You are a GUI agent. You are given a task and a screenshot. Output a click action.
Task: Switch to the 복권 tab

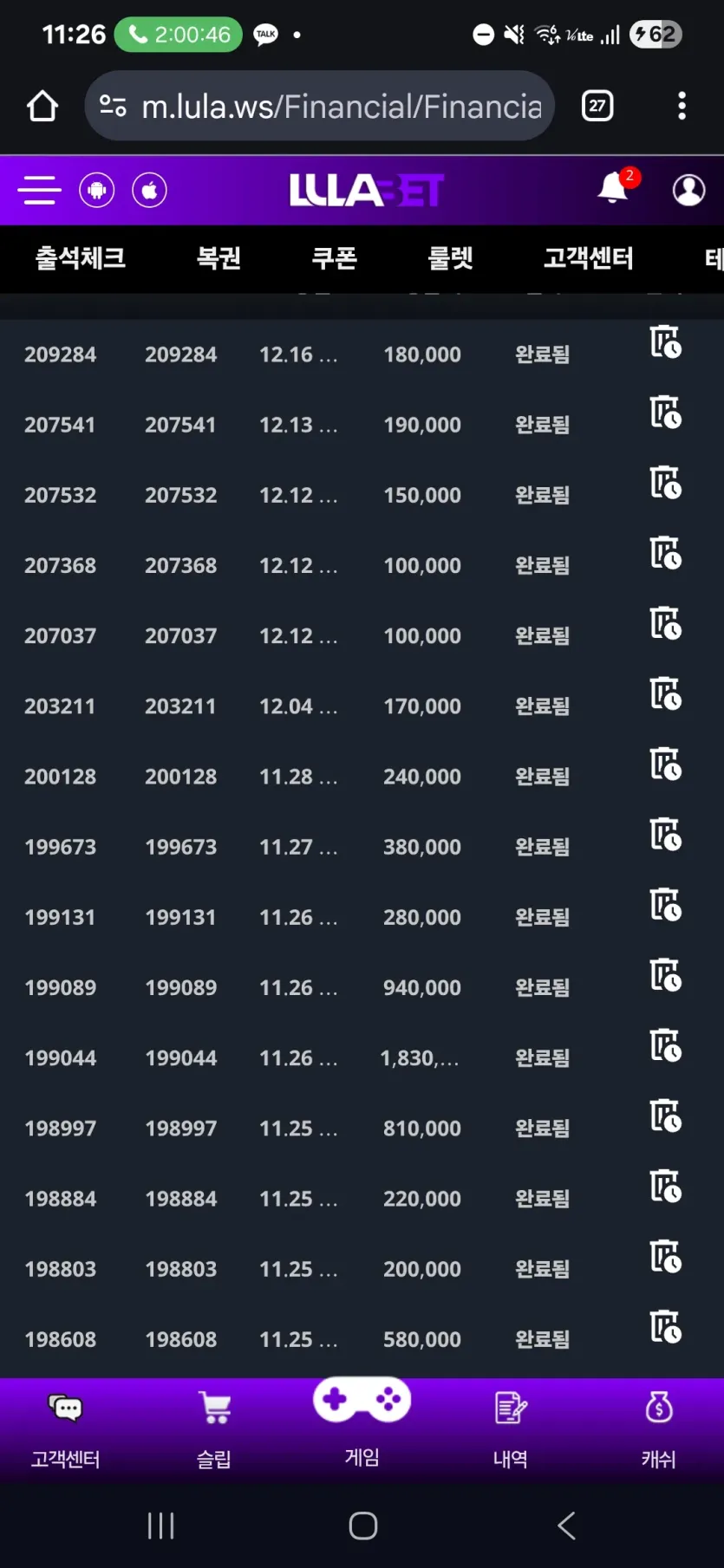click(219, 258)
